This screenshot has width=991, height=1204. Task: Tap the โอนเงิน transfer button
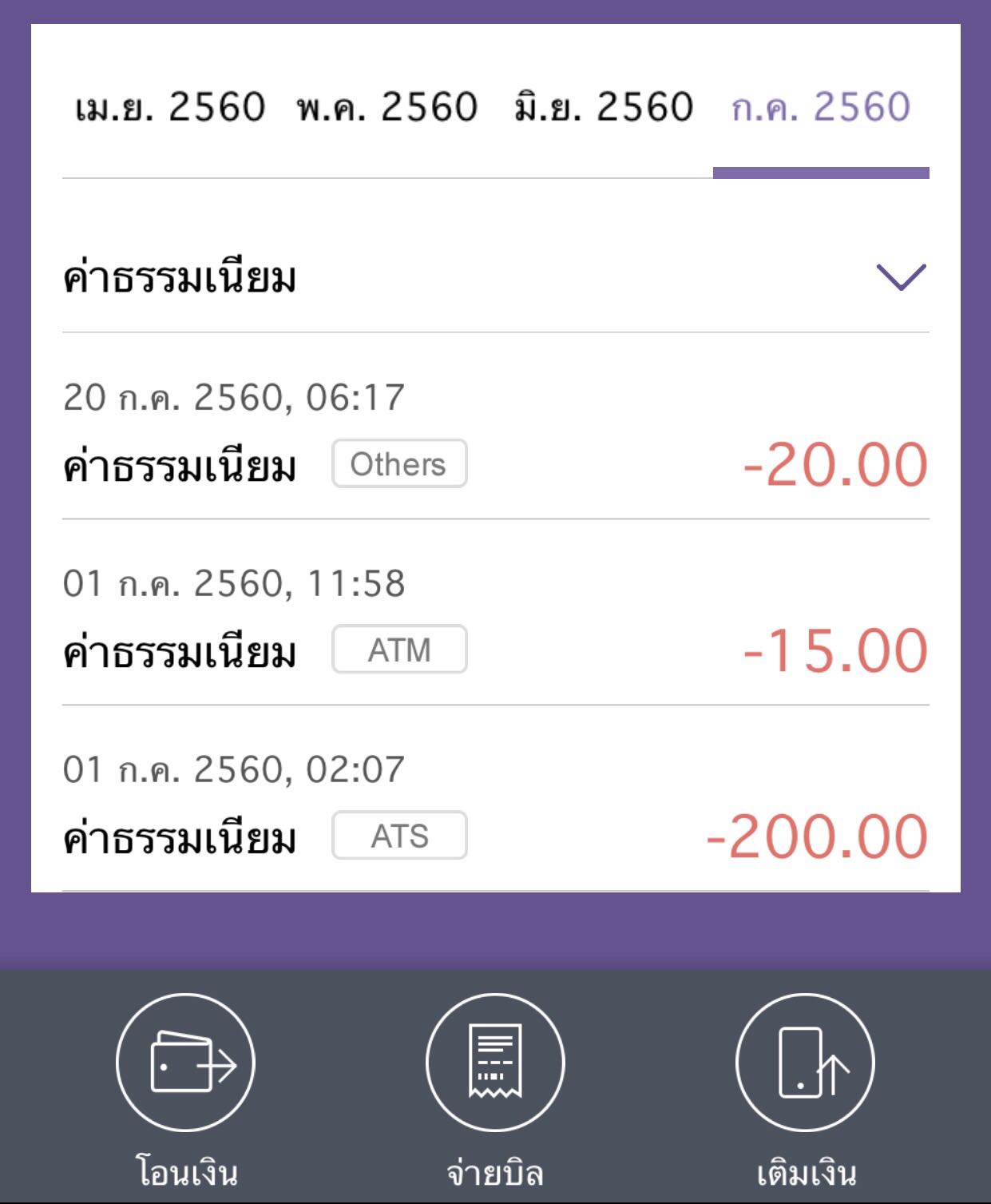point(185,1063)
